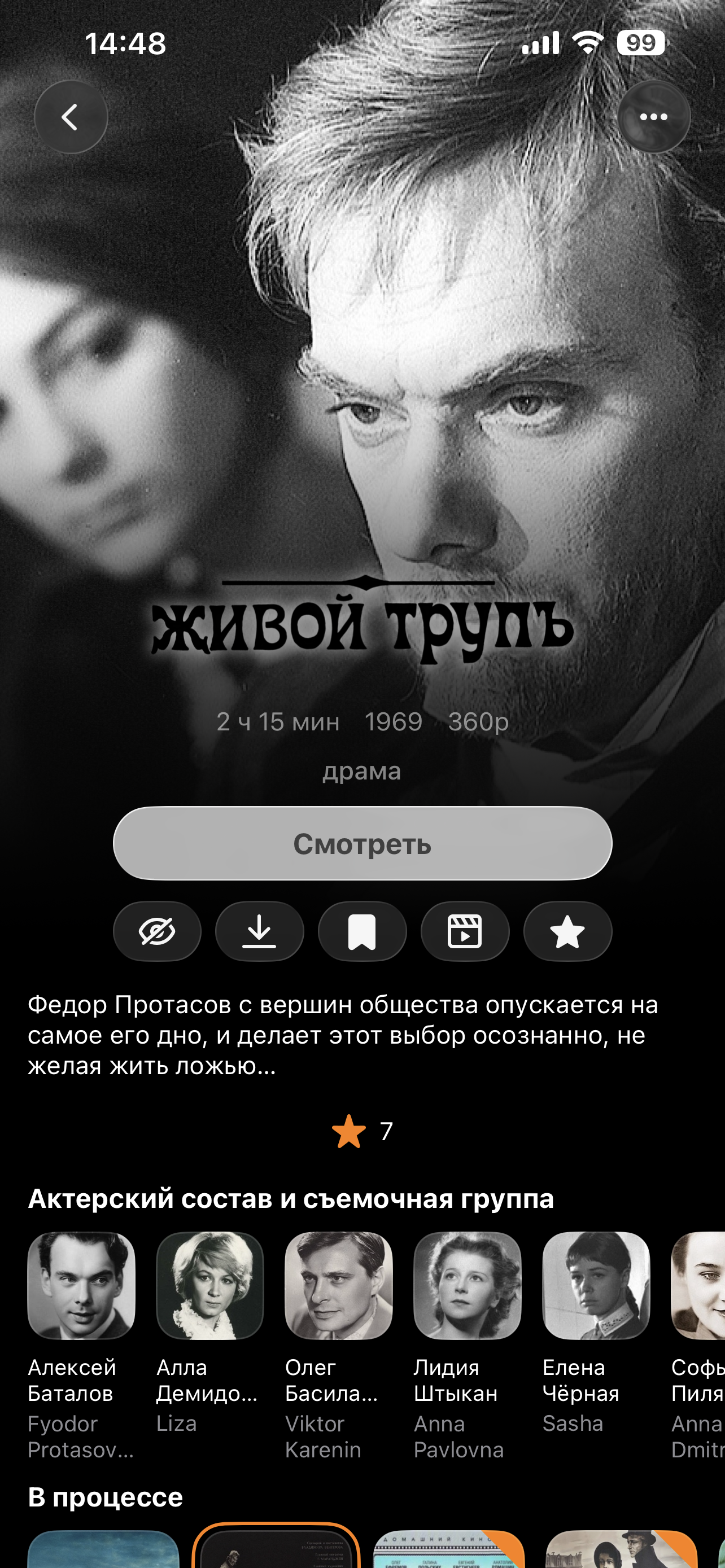Download the movie with the arrow icon
Screen dimensions: 725x1568
point(259,931)
